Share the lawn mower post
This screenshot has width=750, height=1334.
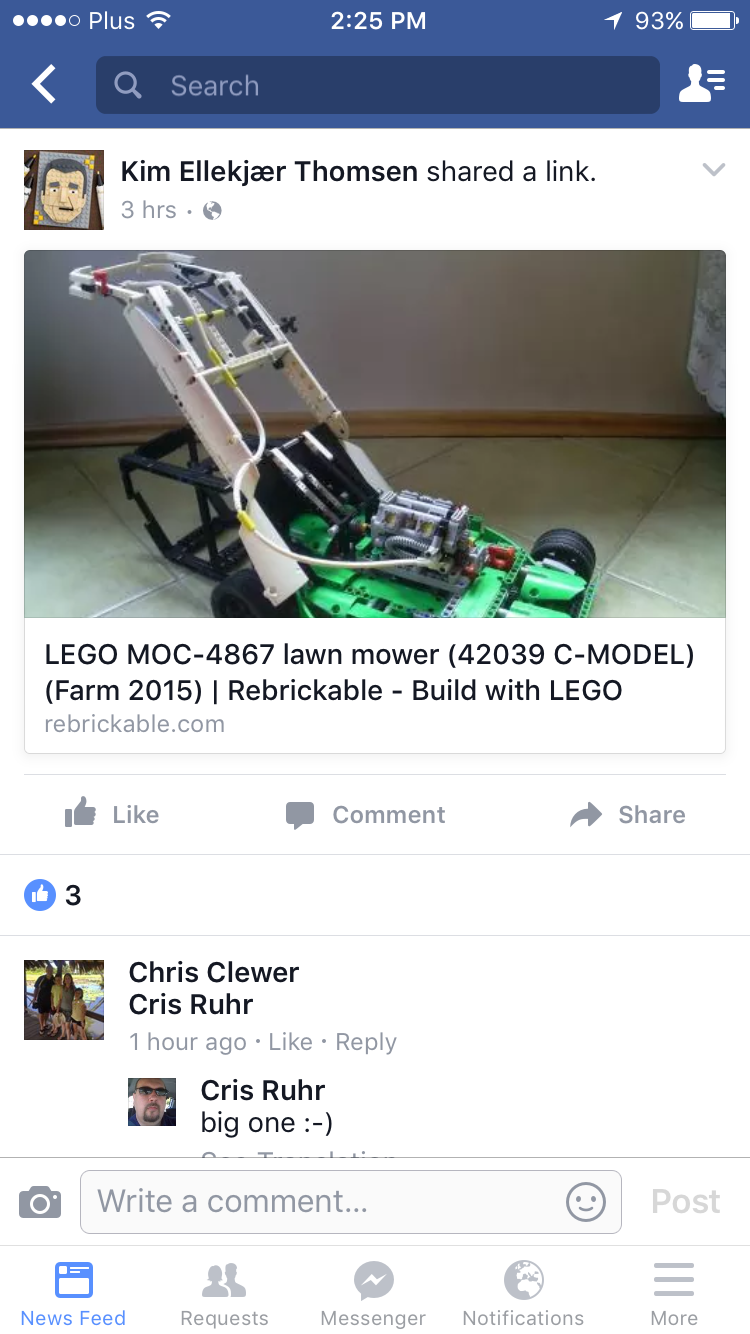pyautogui.click(x=628, y=814)
